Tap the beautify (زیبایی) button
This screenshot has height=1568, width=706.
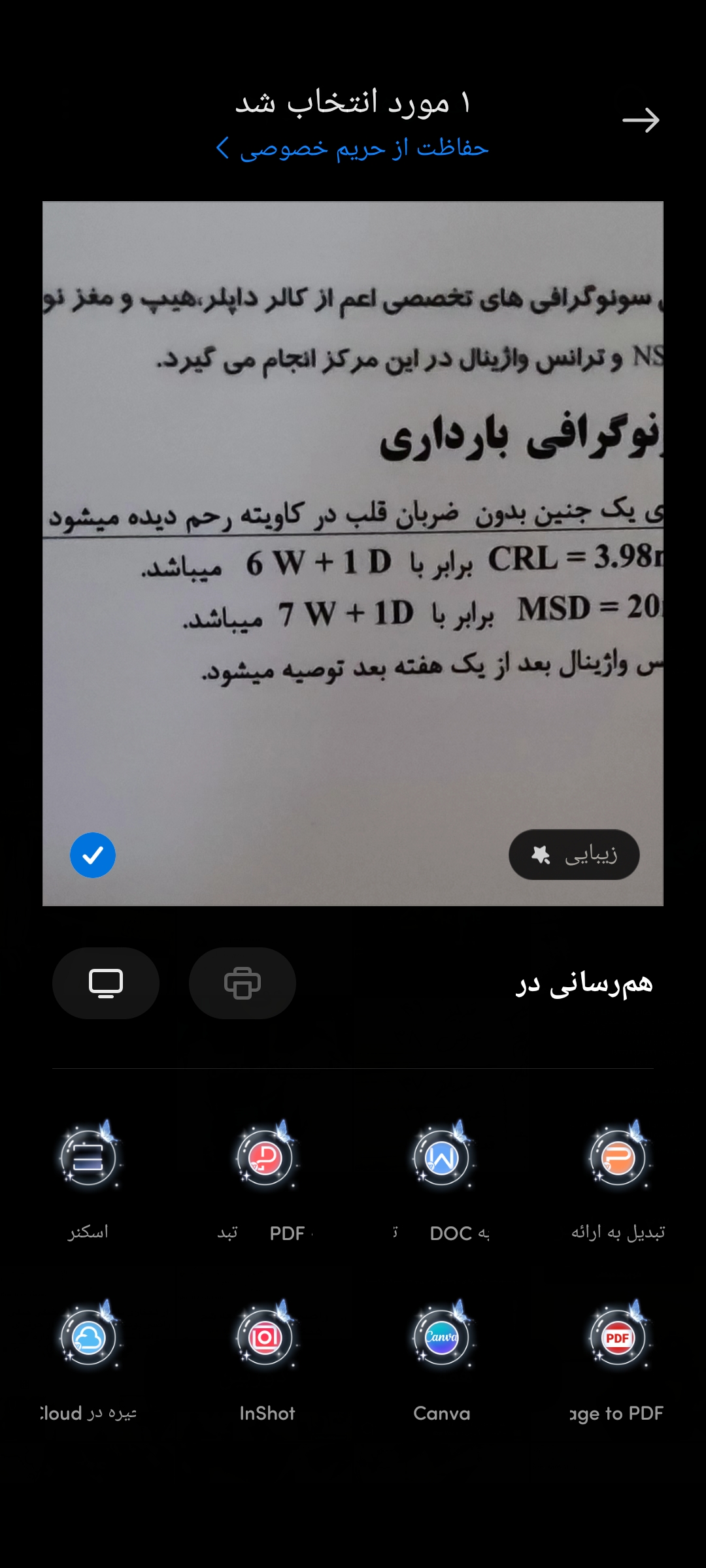coord(574,855)
